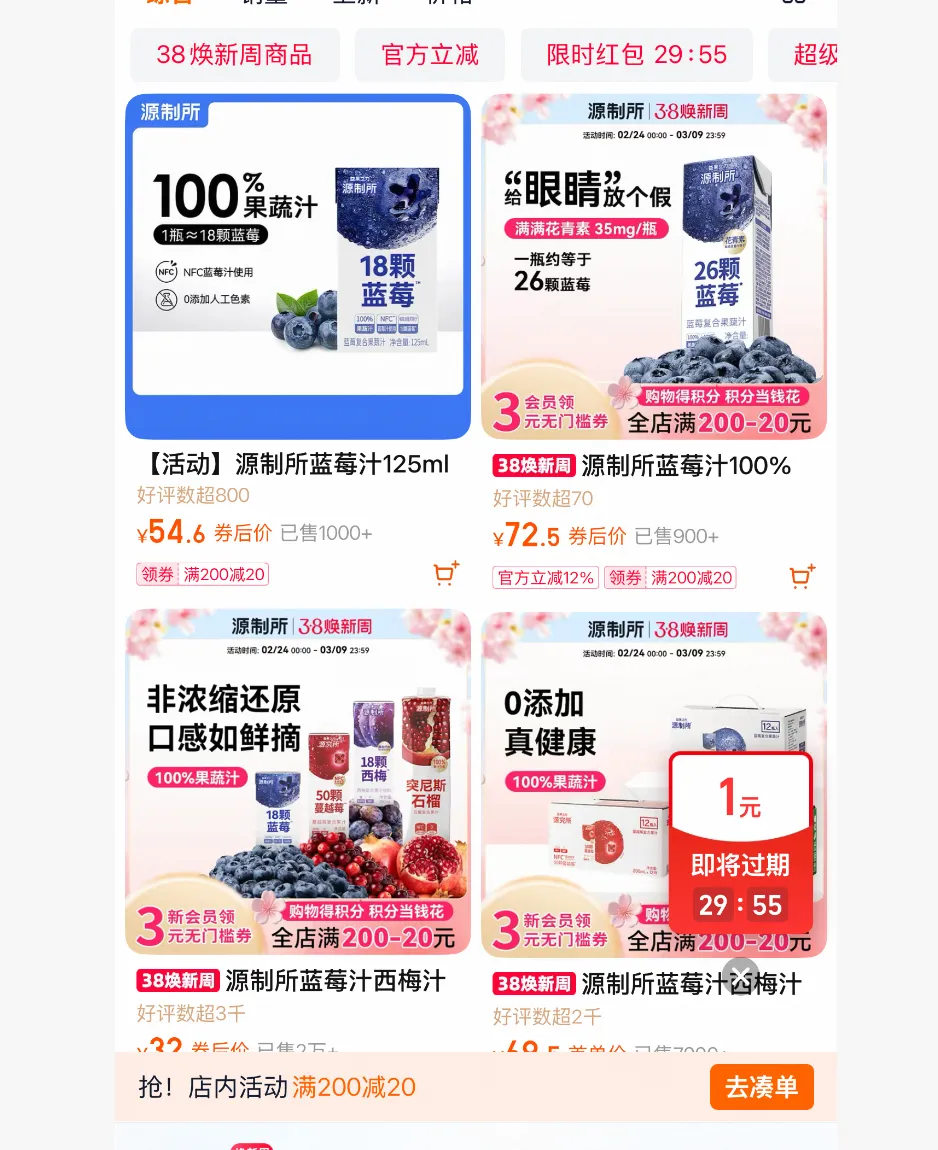View the 源制所蓝莓汁100% product card
This screenshot has height=1150, width=938.
click(x=654, y=268)
